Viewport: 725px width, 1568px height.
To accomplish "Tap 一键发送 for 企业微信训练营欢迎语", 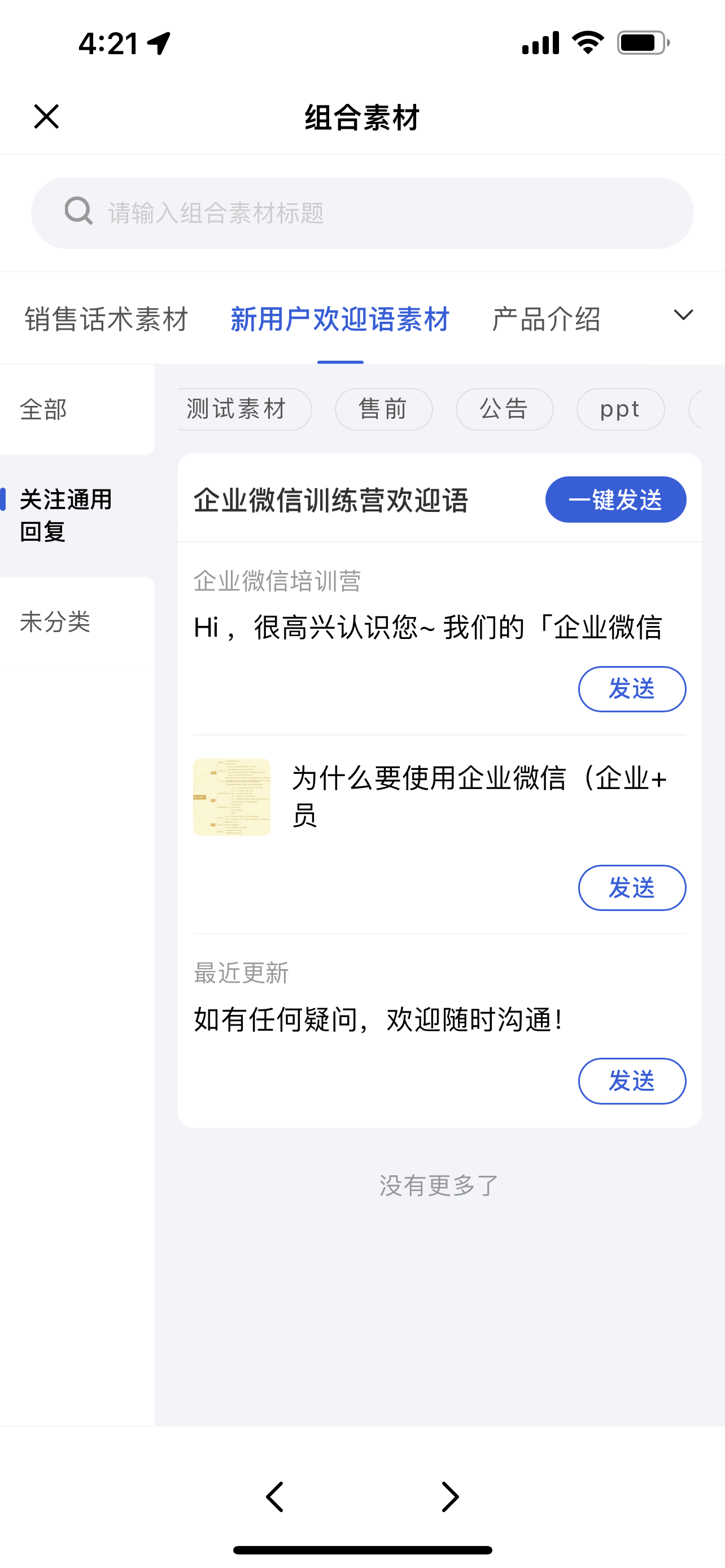I will (615, 500).
